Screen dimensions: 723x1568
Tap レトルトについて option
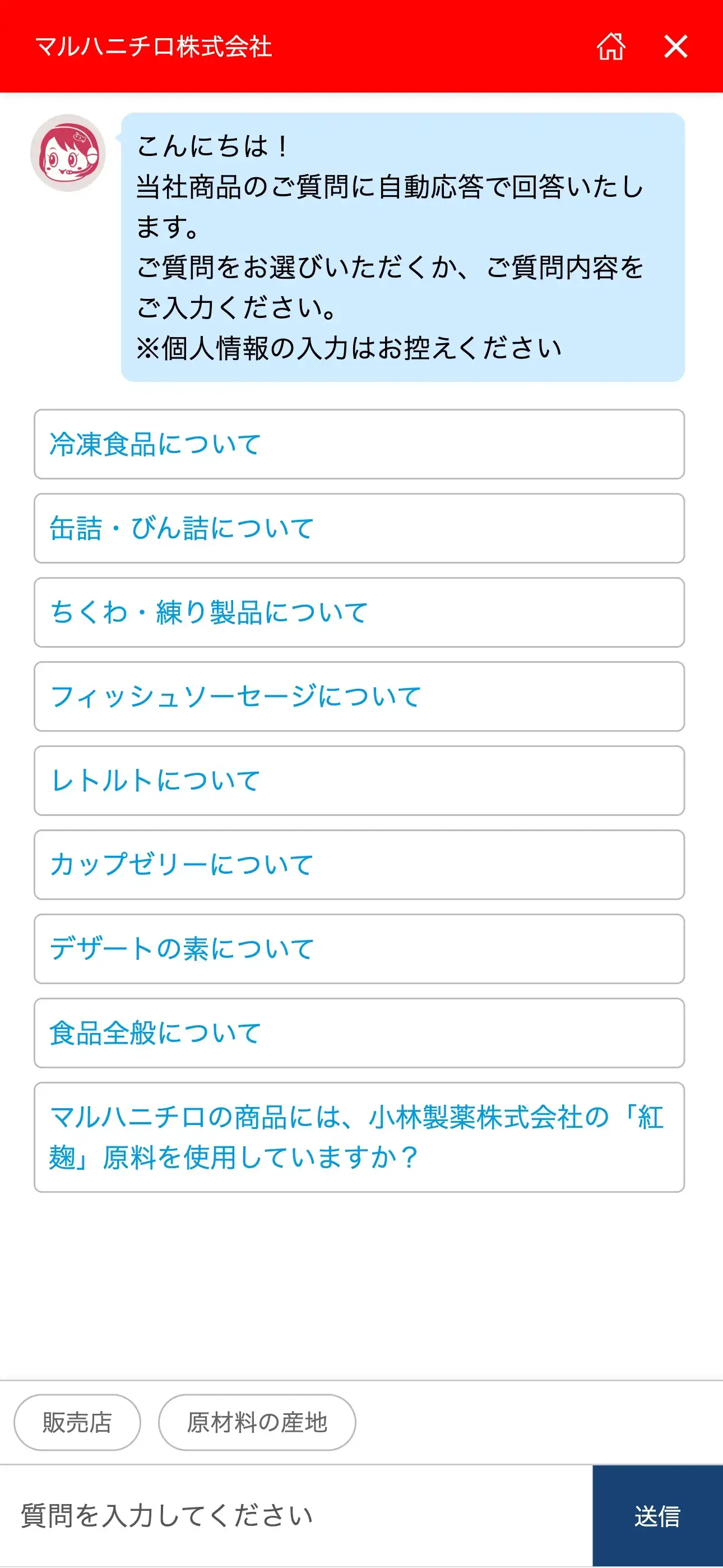coord(359,780)
